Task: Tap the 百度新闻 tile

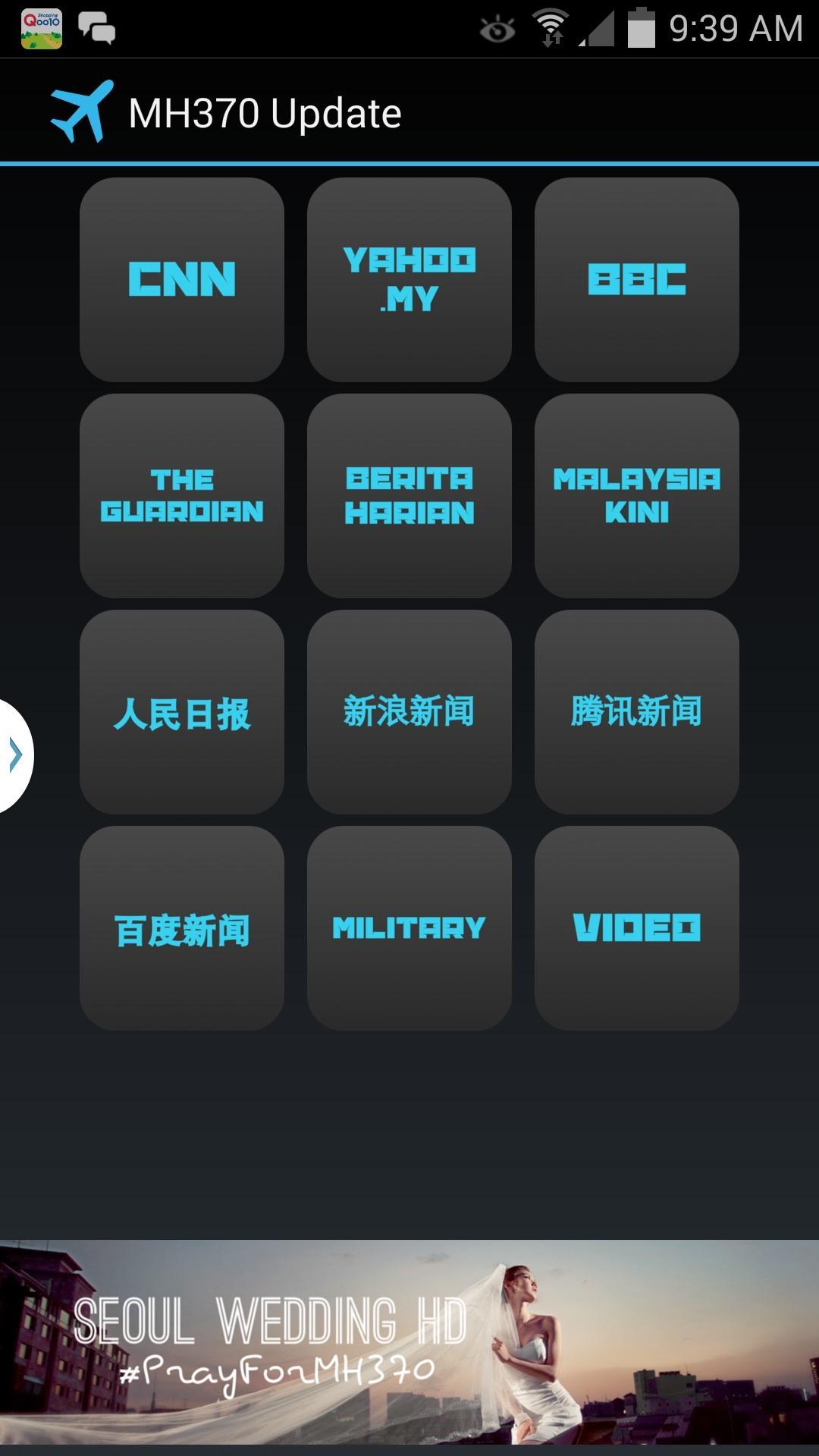Action: 182,928
